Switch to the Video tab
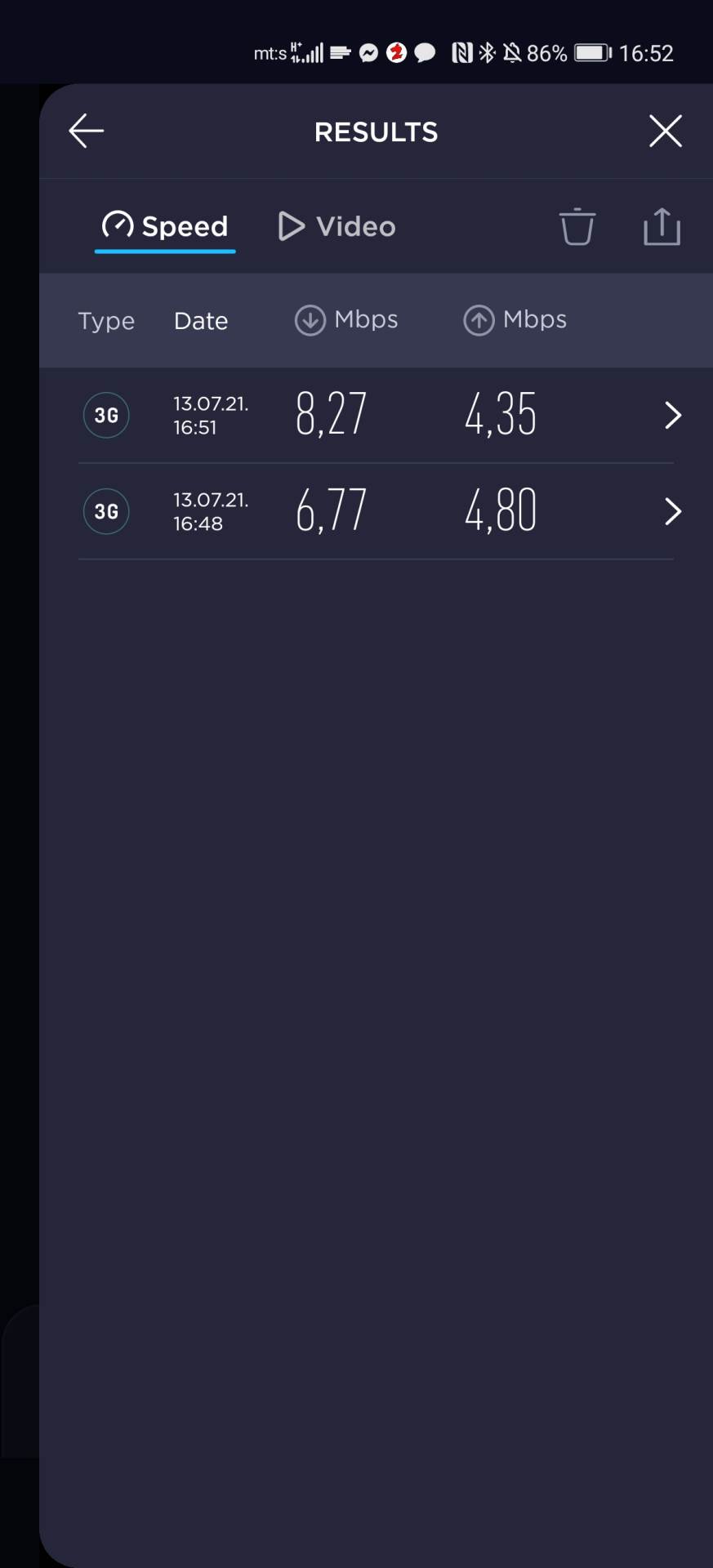Image resolution: width=713 pixels, height=1568 pixels. 337,226
